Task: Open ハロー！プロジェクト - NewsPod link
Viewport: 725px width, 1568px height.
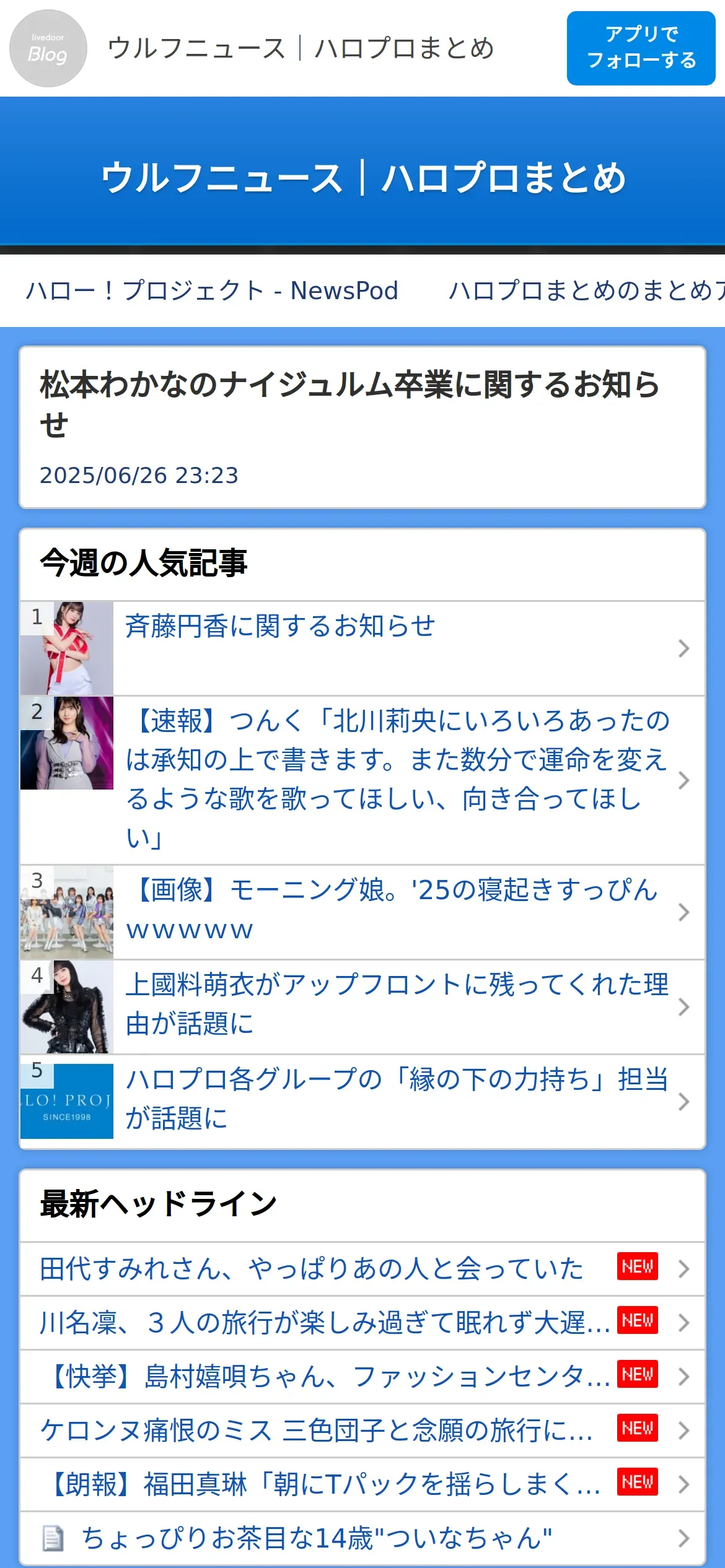Action: pyautogui.click(x=212, y=290)
